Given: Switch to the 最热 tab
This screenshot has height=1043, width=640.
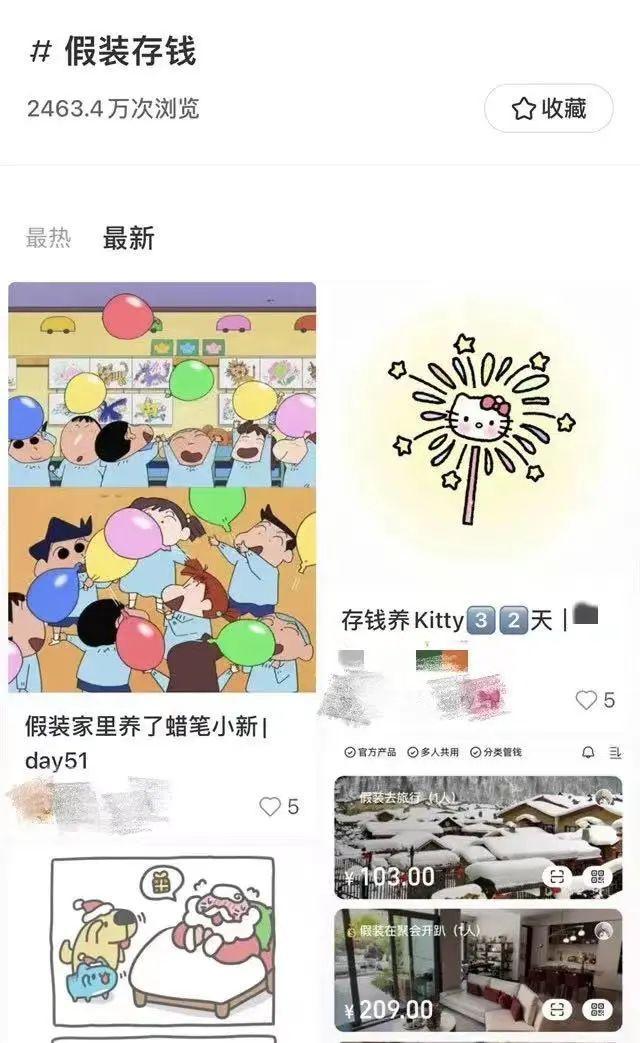Looking at the screenshot, I should pos(48,238).
